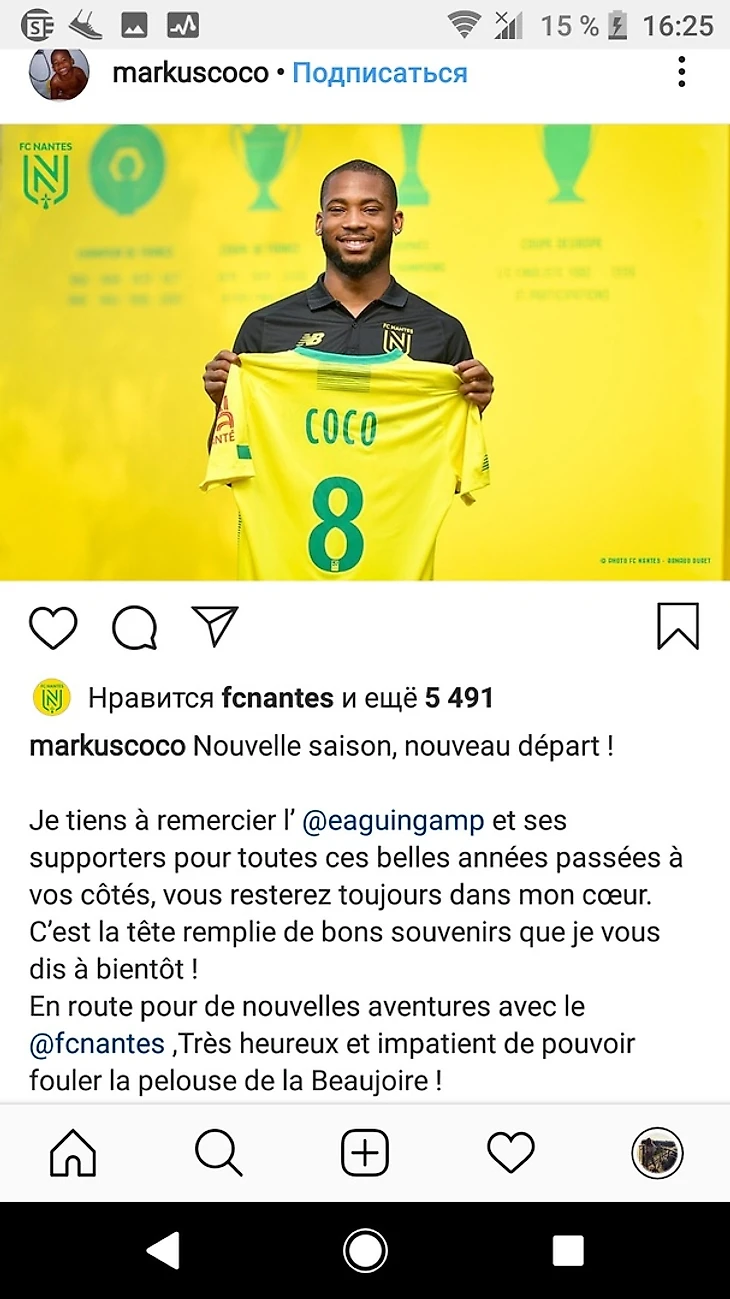Go to the Home feed tab
The height and width of the screenshot is (1299, 730).
coord(73,1154)
